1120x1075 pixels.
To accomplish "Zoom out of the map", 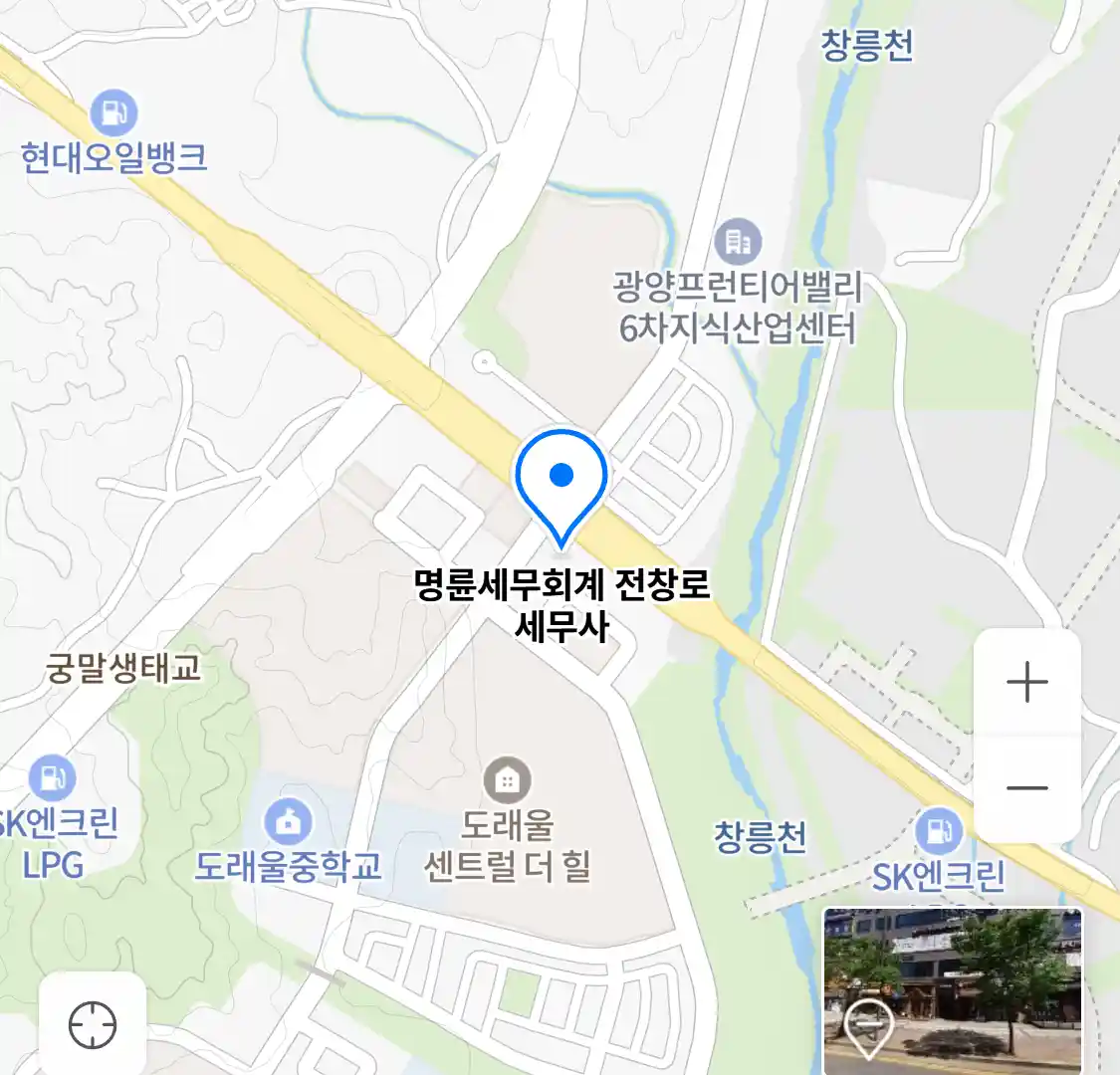I will click(x=1026, y=788).
